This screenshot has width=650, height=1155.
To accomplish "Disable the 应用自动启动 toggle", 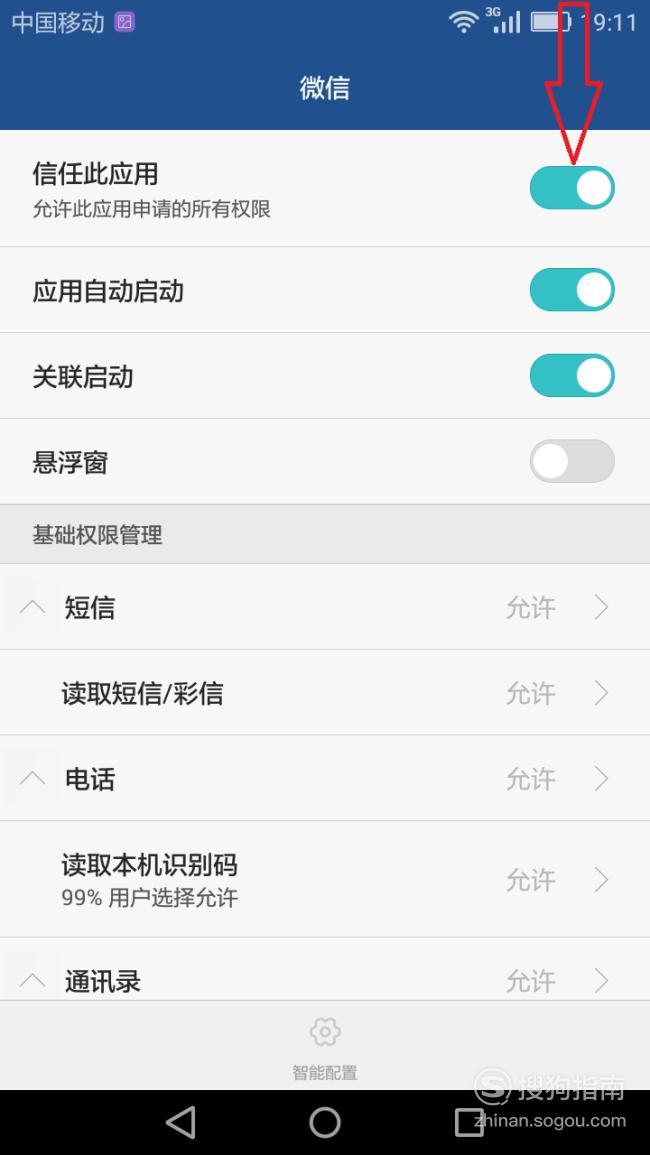I will click(x=572, y=289).
